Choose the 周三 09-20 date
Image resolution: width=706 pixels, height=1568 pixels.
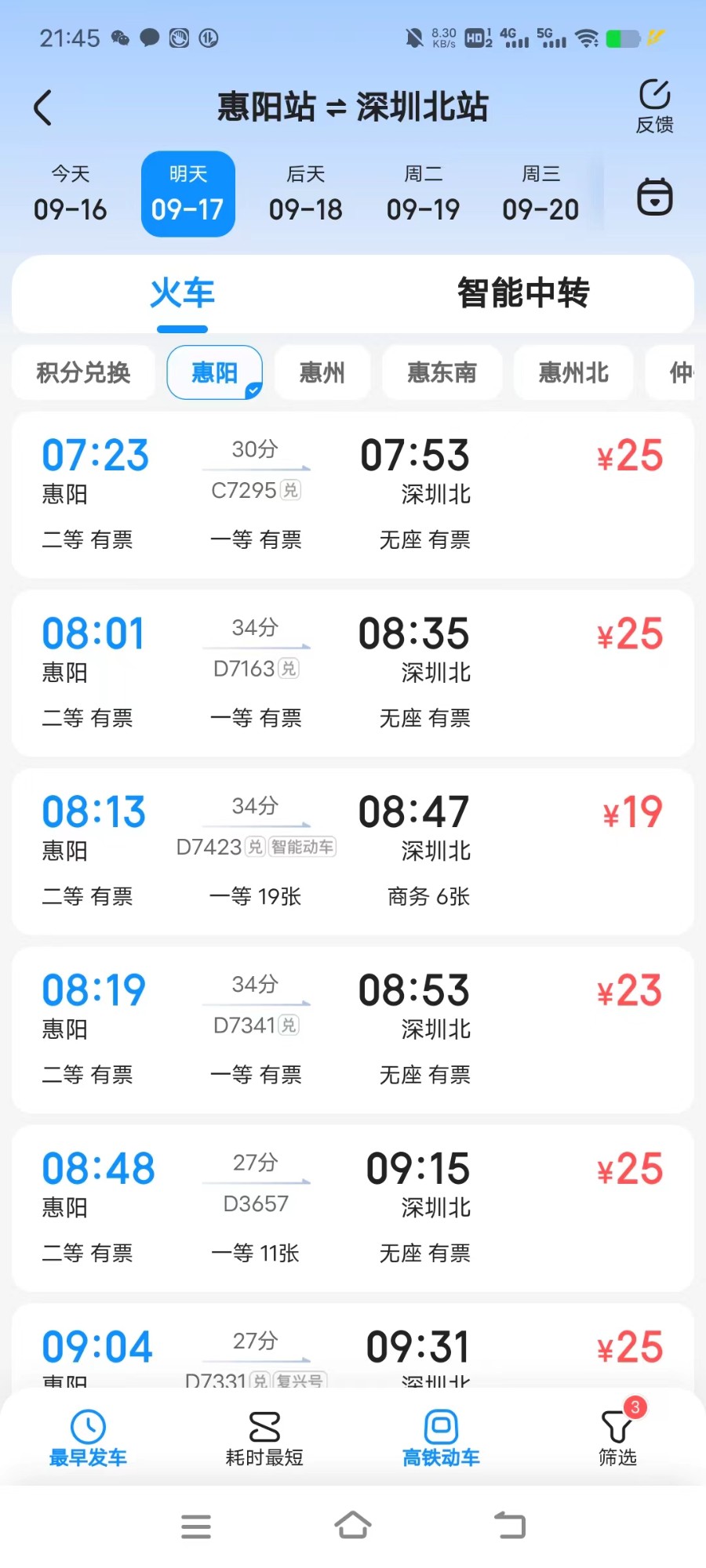coord(540,194)
